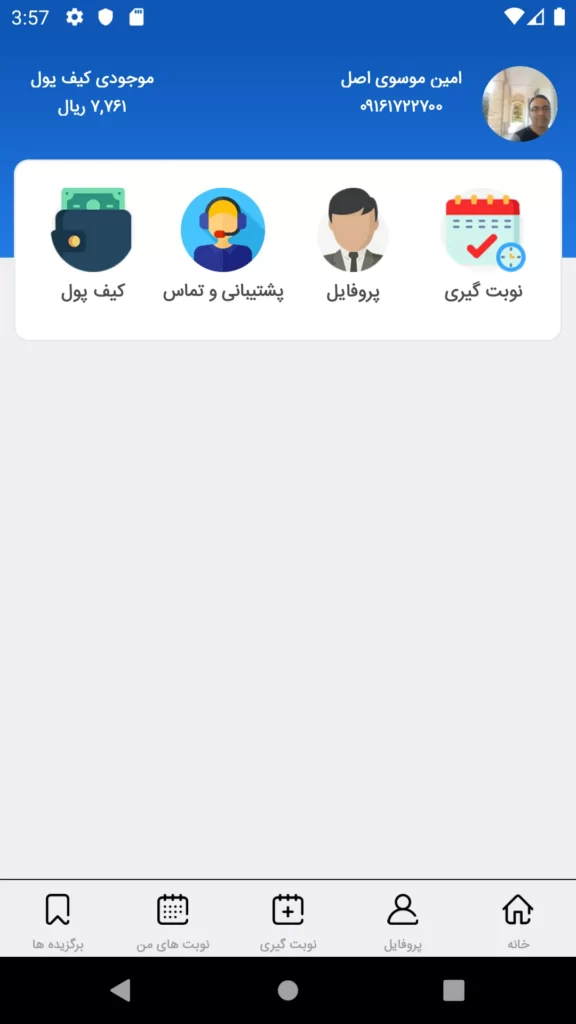Switch to the نوبت گیری bottom tab
The image size is (576, 1024).
click(x=288, y=921)
